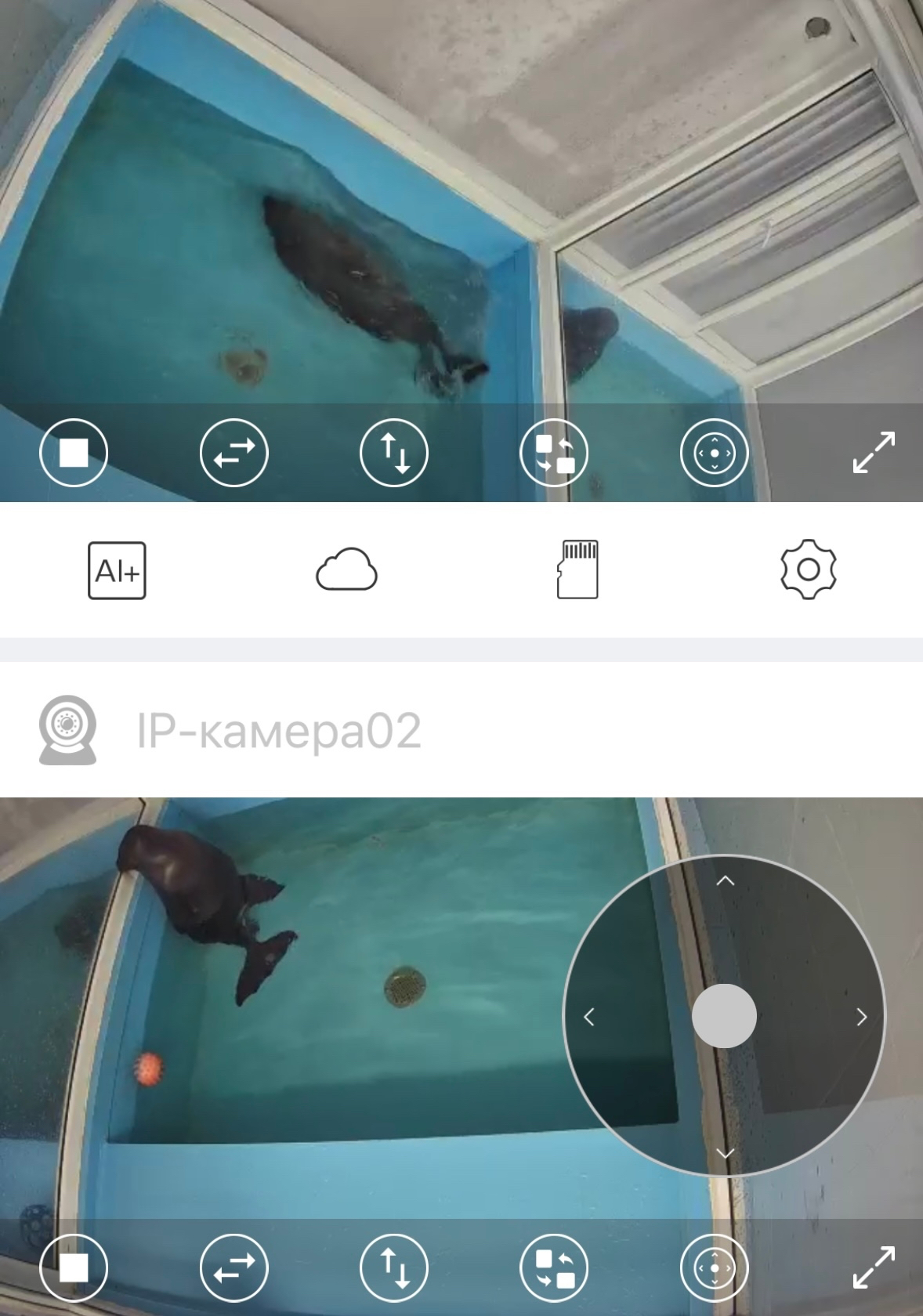Screen dimensions: 923x1316
Task: Tap the switch-view icon on top camera
Action: 555,453
